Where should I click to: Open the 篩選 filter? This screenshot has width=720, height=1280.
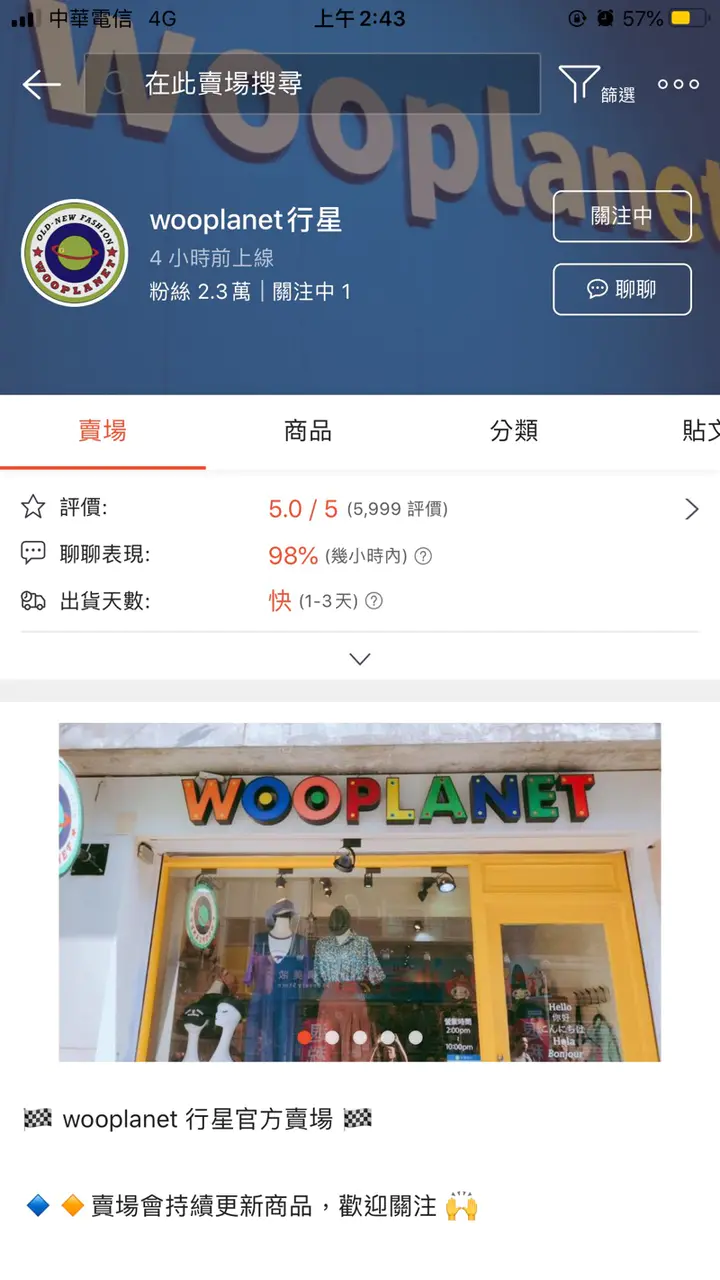[595, 85]
